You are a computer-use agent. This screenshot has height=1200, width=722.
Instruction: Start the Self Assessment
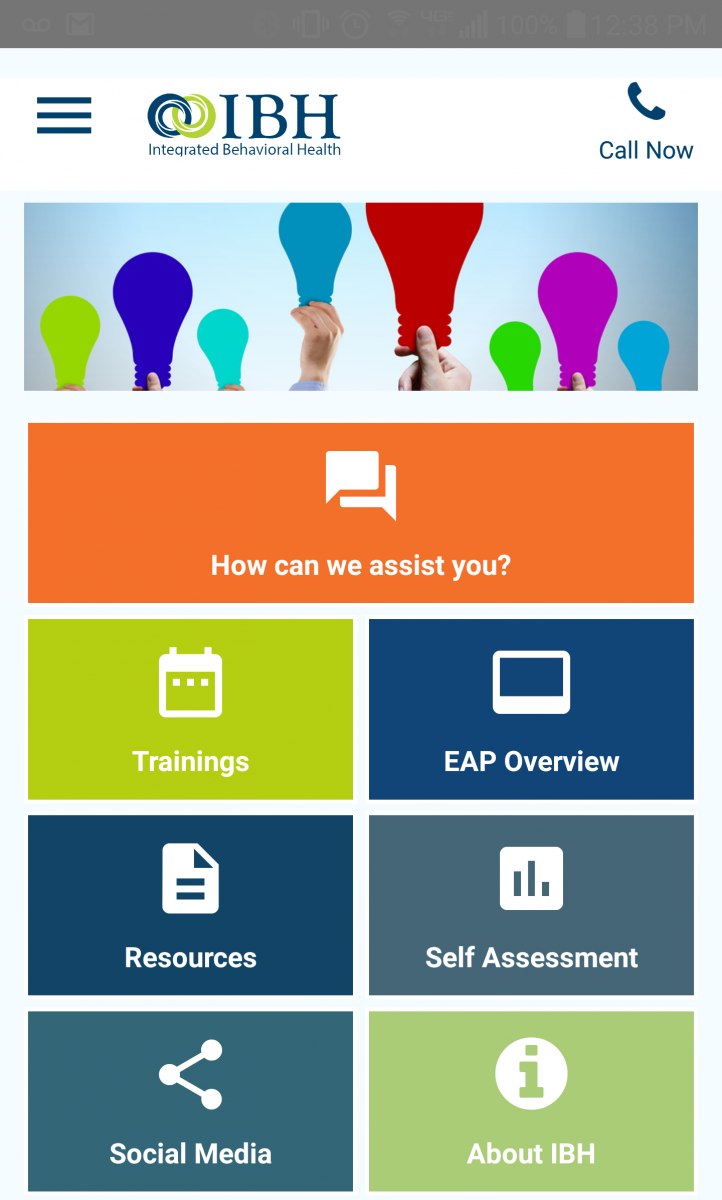(531, 905)
